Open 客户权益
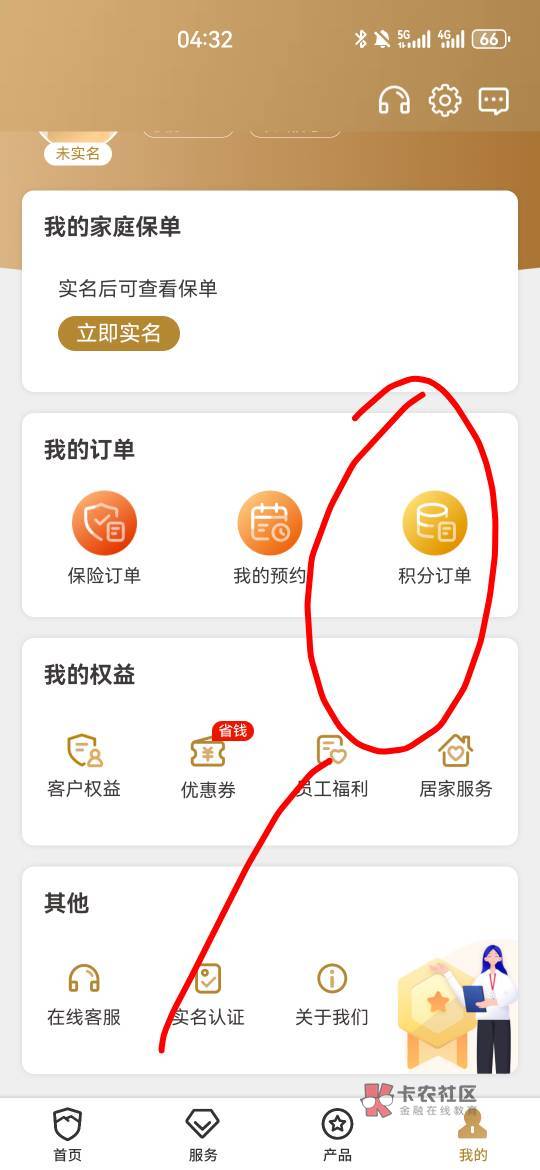This screenshot has height=1170, width=540. (x=84, y=766)
